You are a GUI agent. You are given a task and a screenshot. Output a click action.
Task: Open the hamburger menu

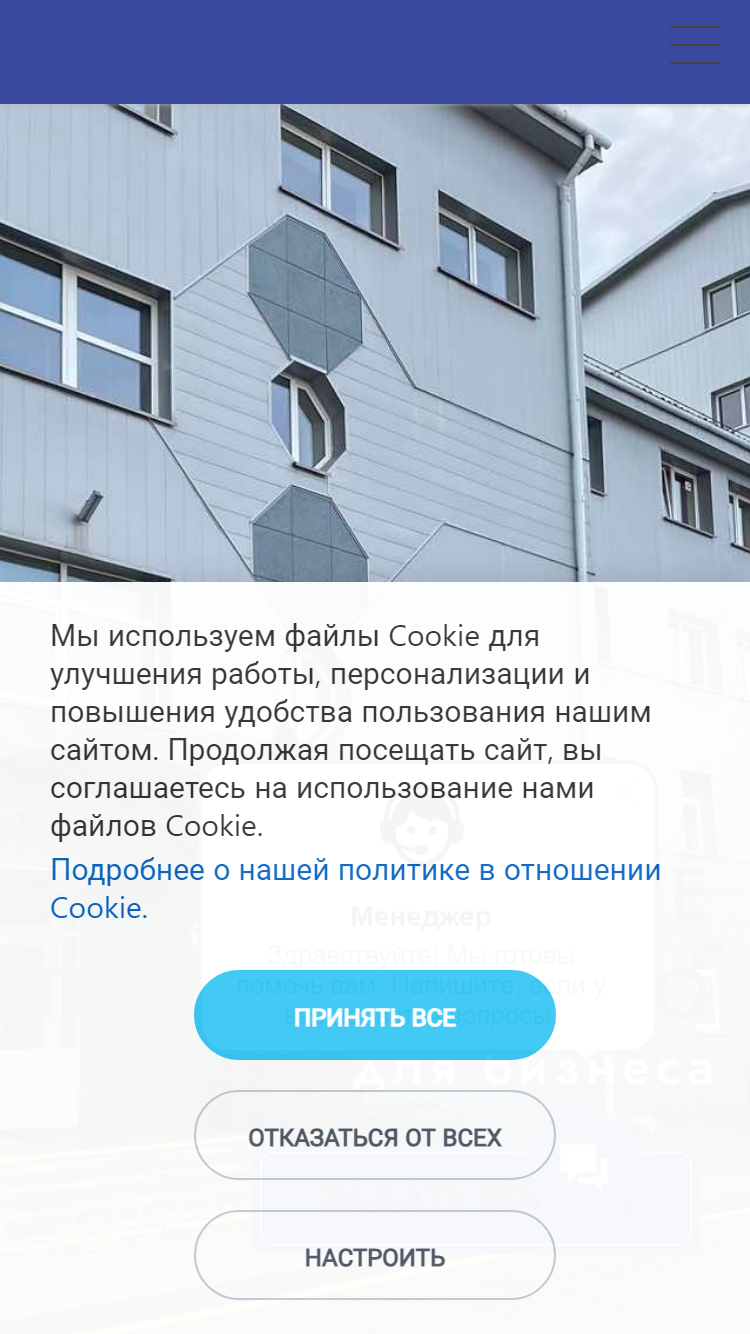(x=694, y=45)
